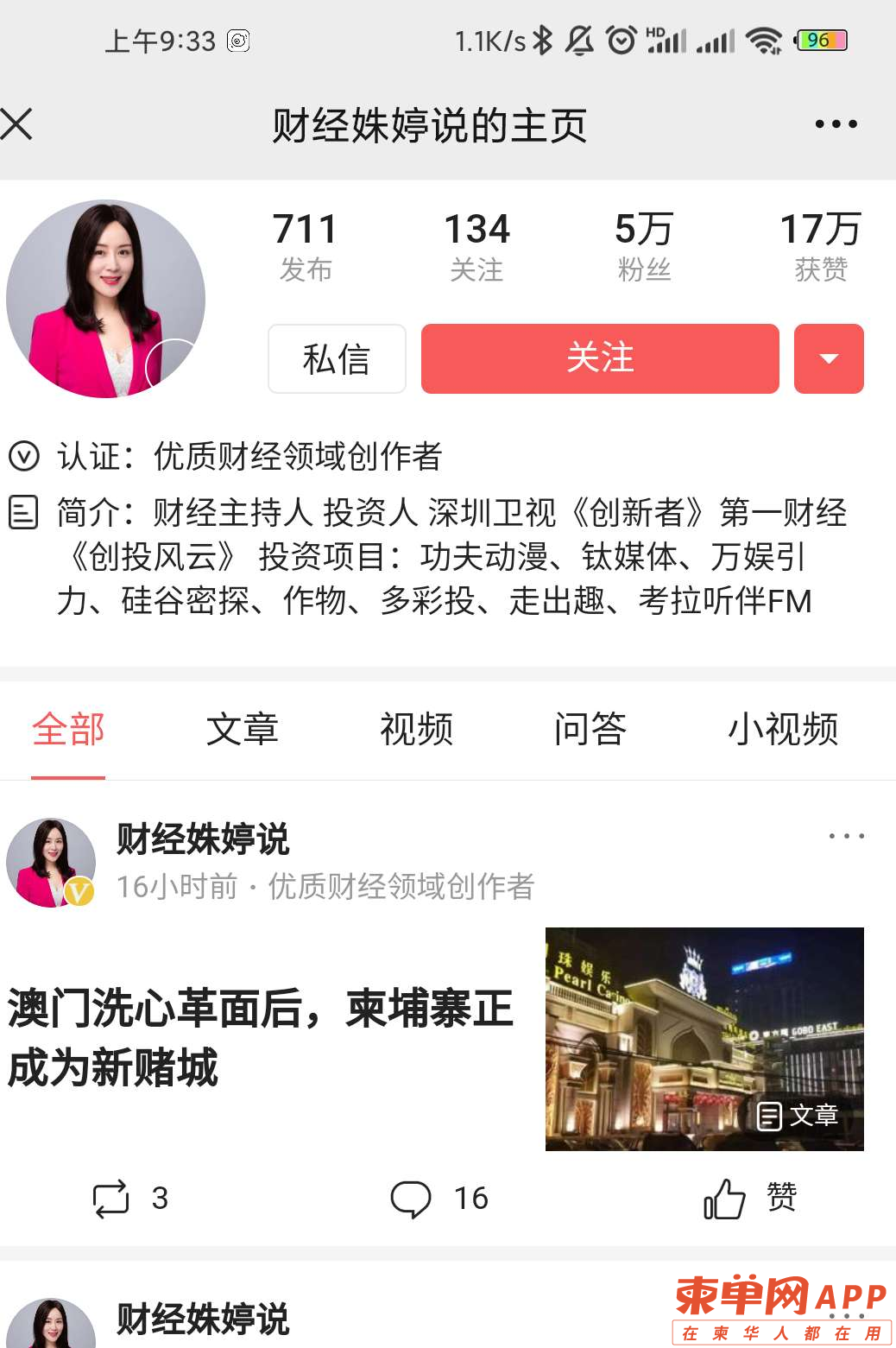The image size is (896, 1348).
Task: Open the 5万 粉丝 followers list
Action: pyautogui.click(x=644, y=246)
